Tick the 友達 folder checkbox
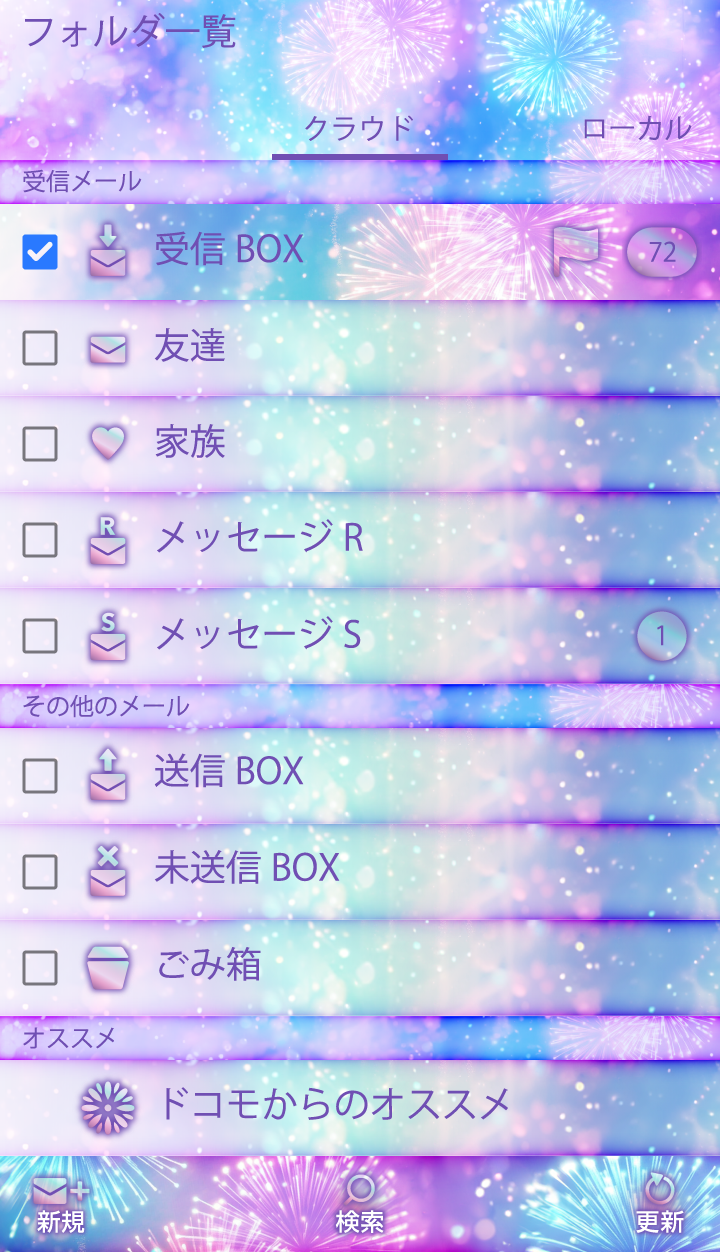 [x=40, y=348]
